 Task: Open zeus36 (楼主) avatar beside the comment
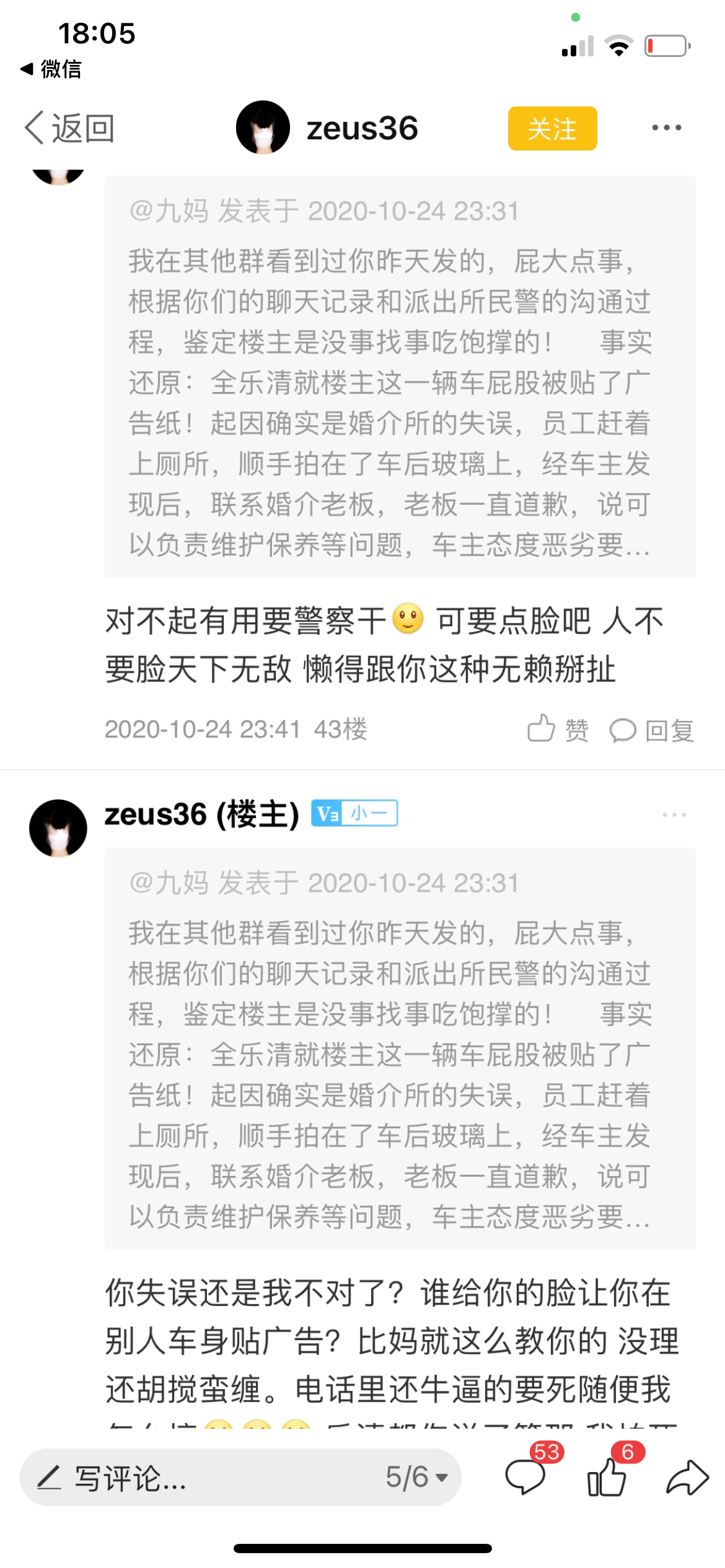click(x=58, y=828)
